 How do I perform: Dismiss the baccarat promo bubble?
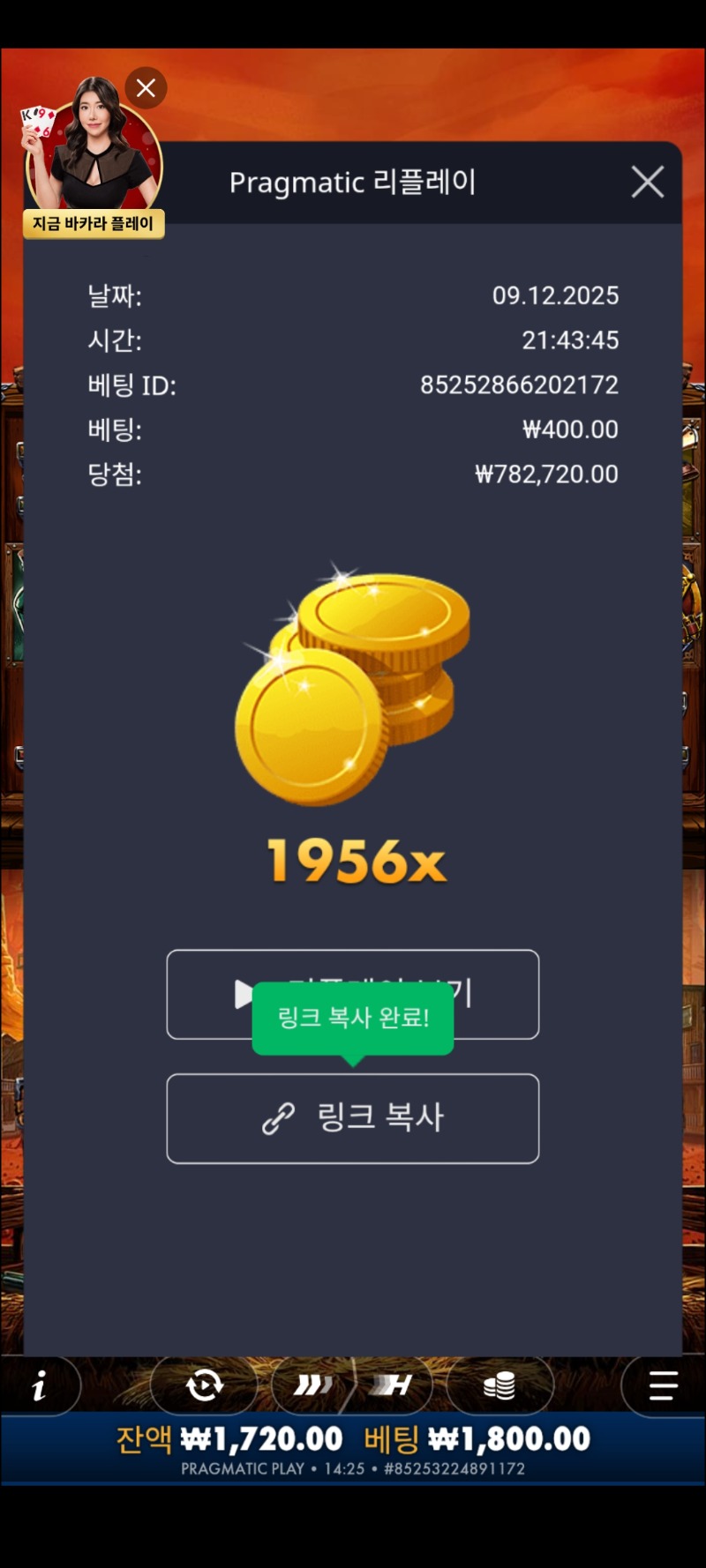(x=146, y=88)
